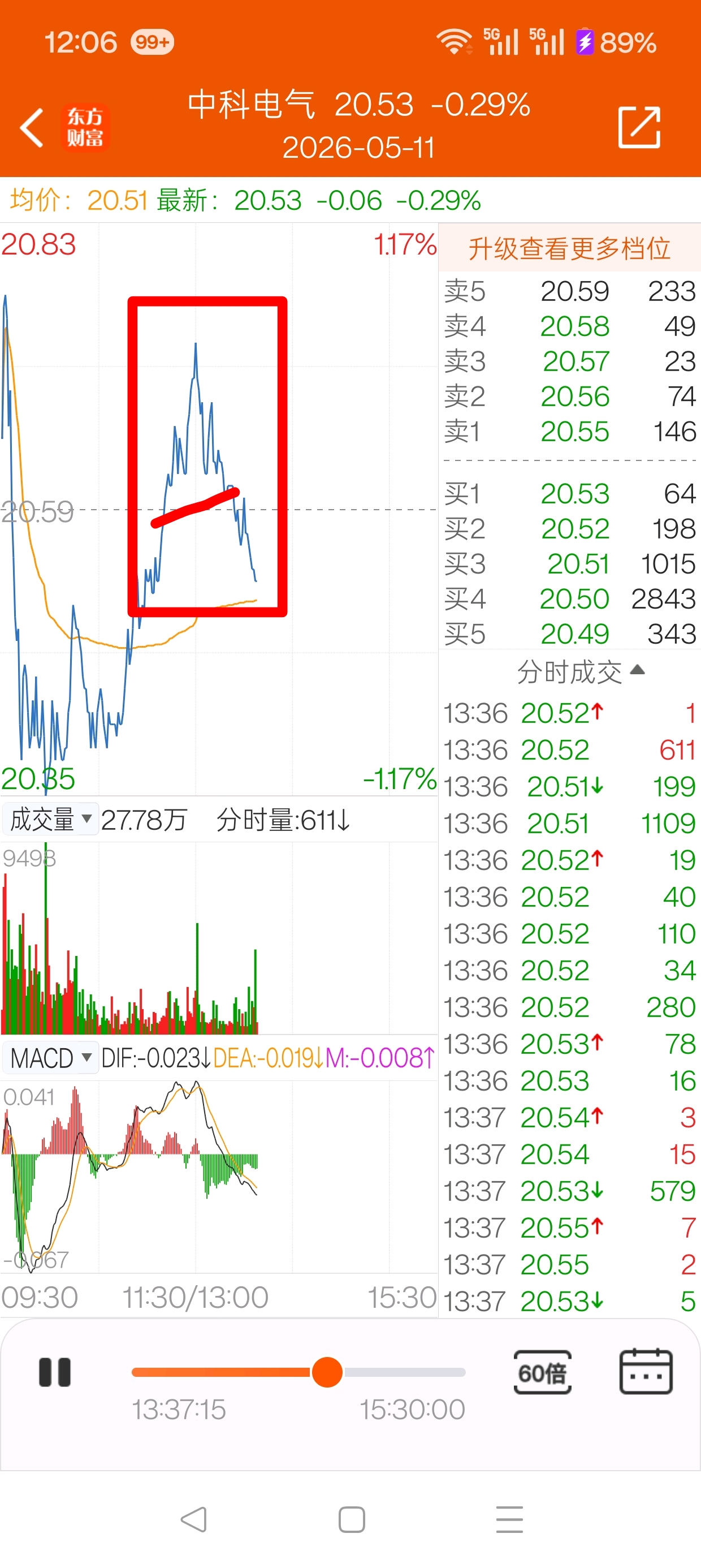
Task: Tap the system back button
Action: click(x=194, y=1519)
